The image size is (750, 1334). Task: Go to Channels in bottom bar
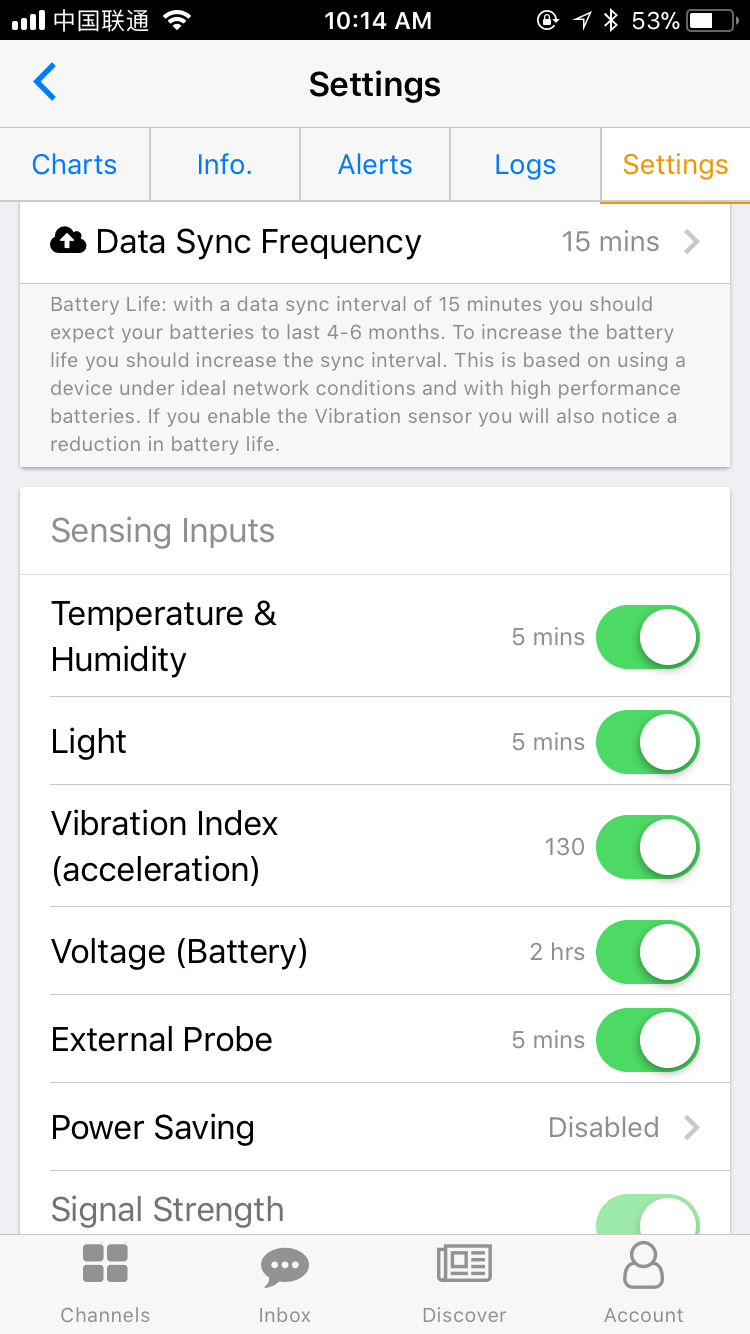pos(105,1284)
